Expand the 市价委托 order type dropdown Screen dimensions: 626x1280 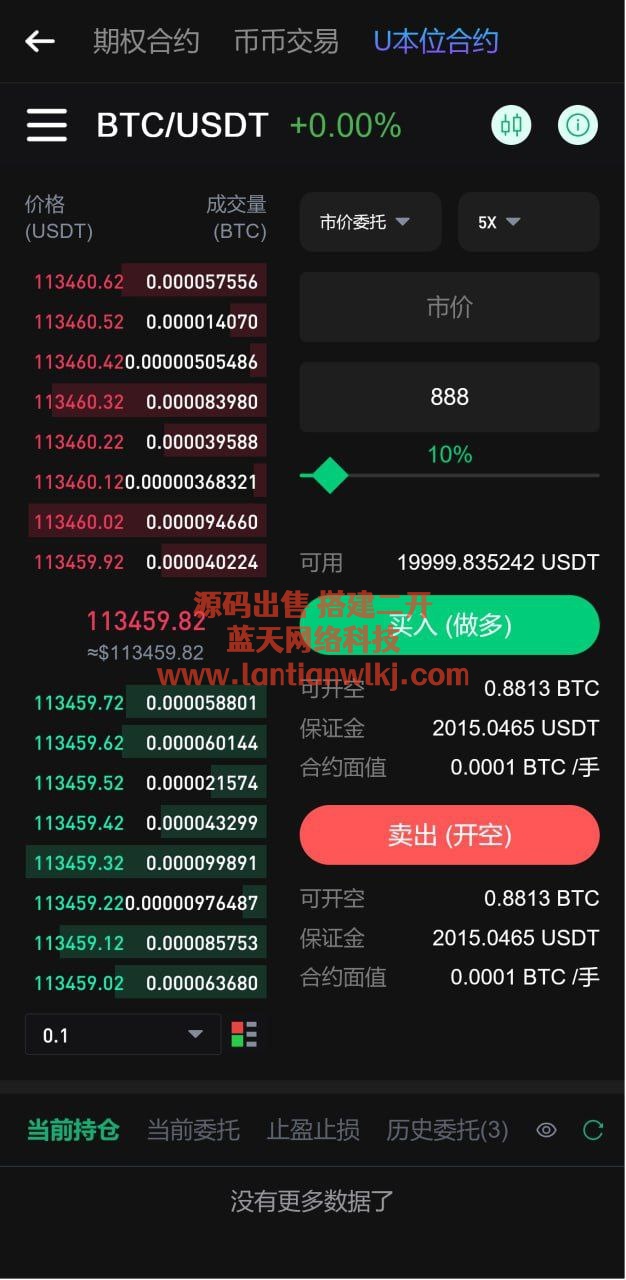pos(370,222)
